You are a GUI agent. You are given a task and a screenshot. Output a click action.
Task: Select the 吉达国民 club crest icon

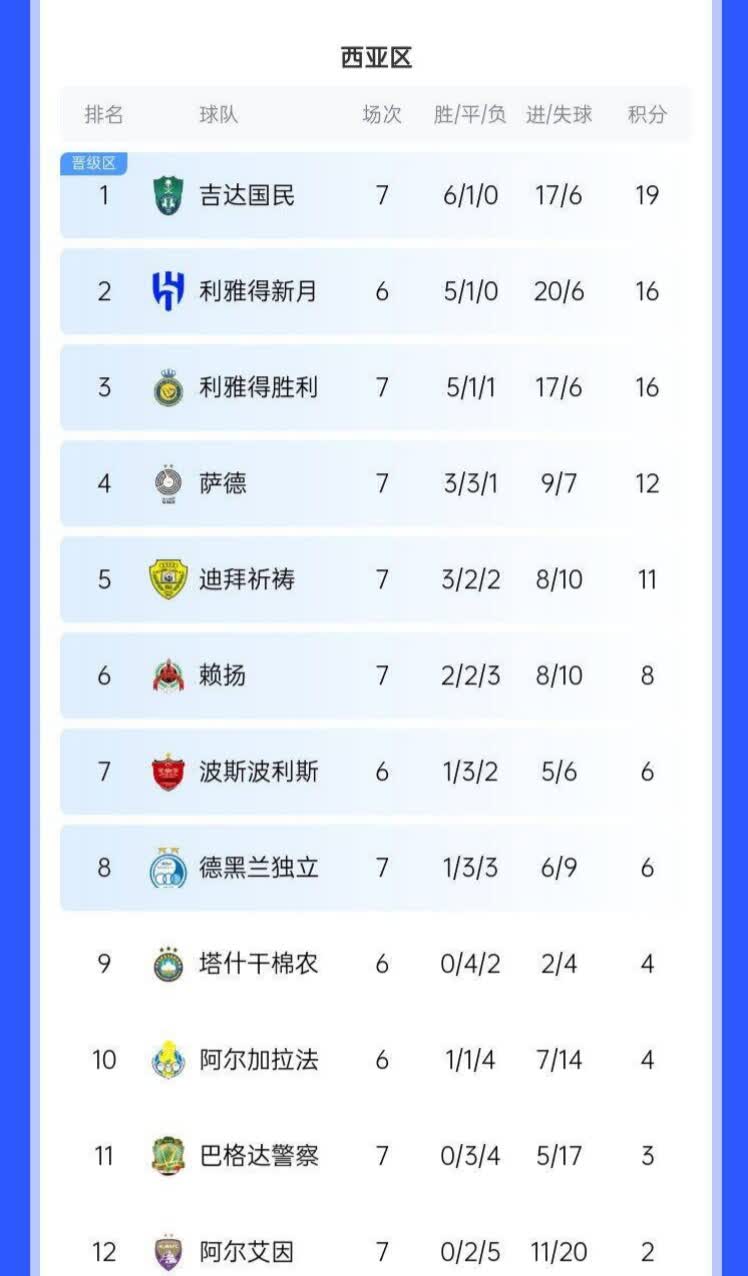click(x=168, y=196)
